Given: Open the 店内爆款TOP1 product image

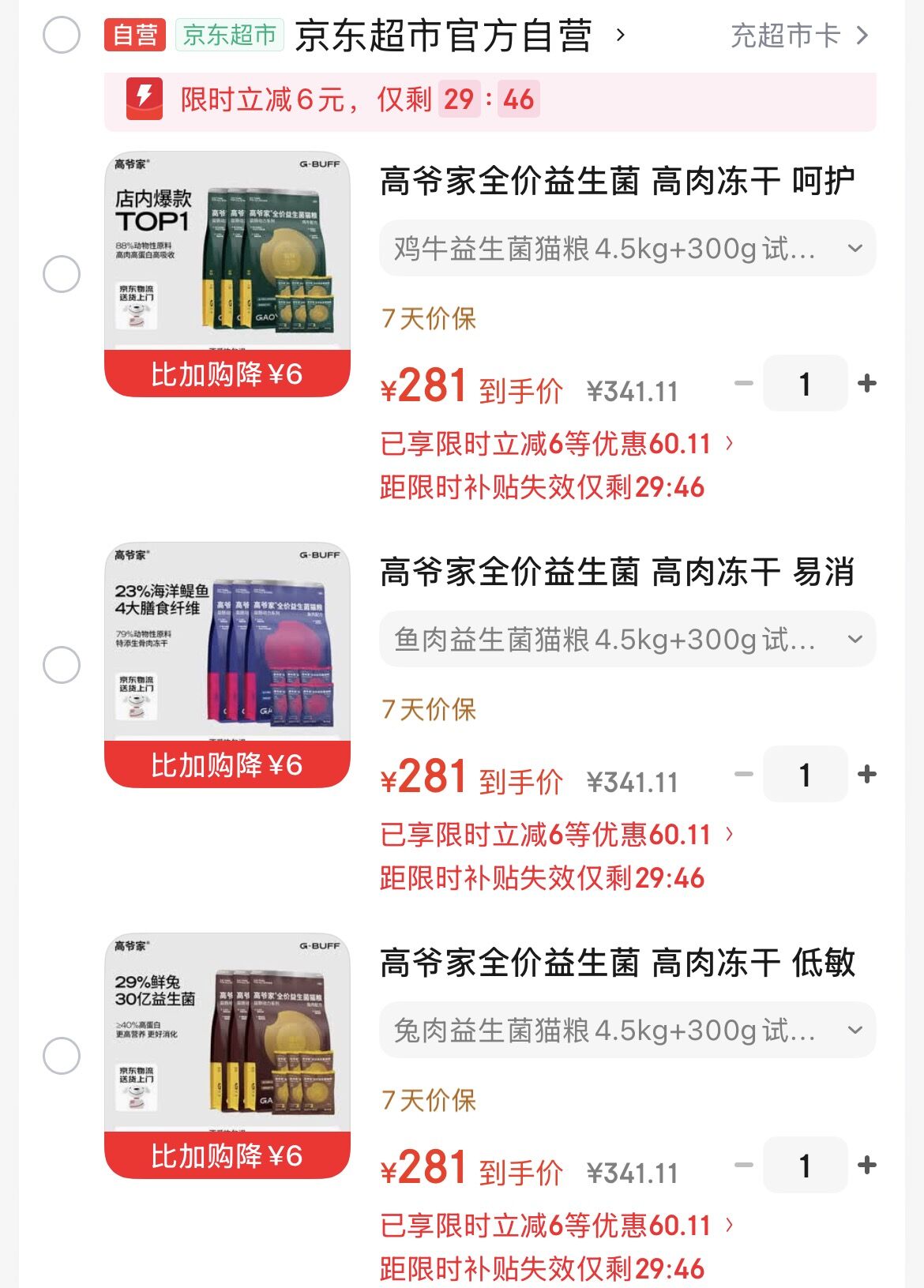Looking at the screenshot, I should point(227,253).
